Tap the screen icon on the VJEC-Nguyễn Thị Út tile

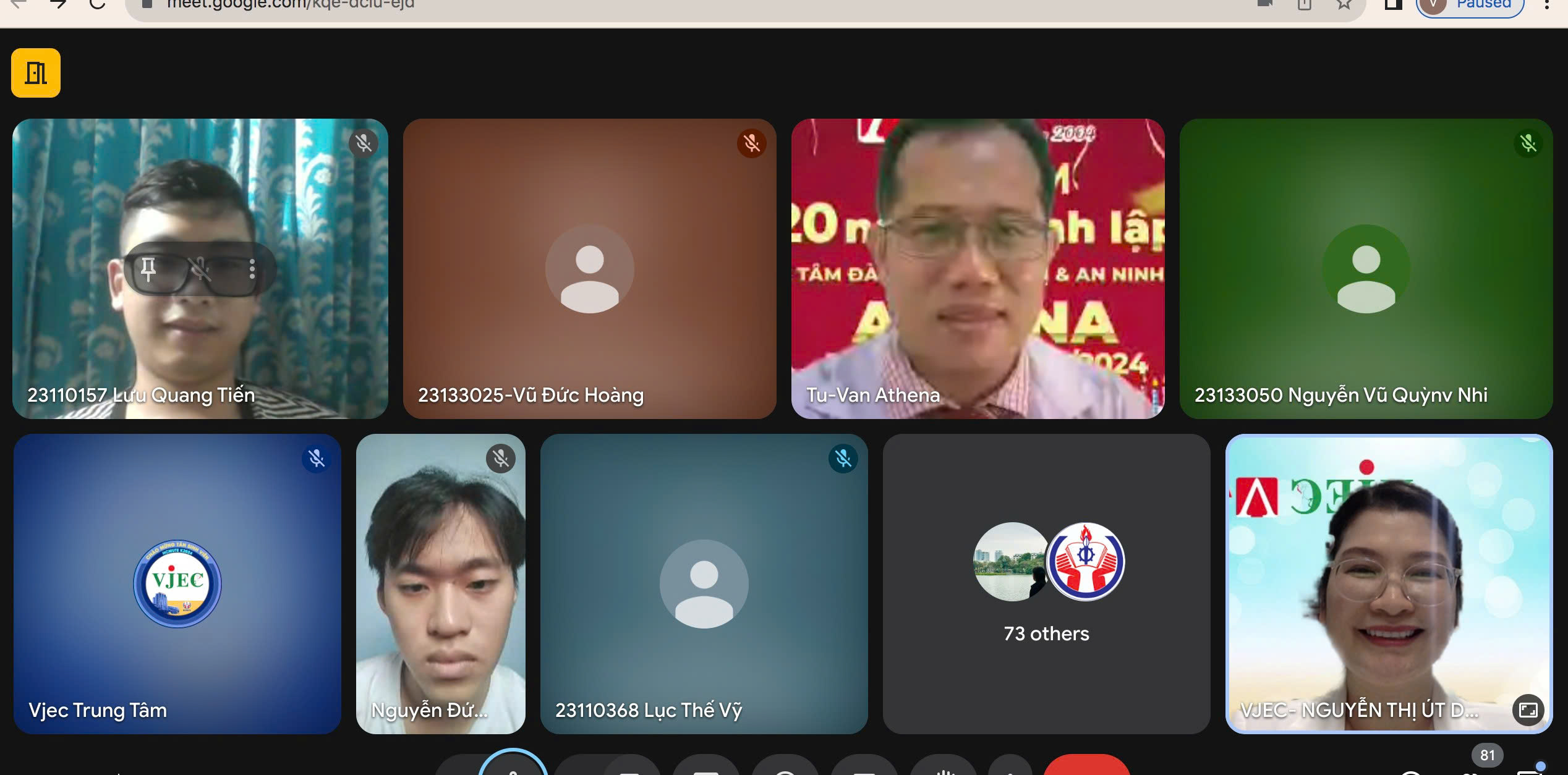pyautogui.click(x=1528, y=710)
